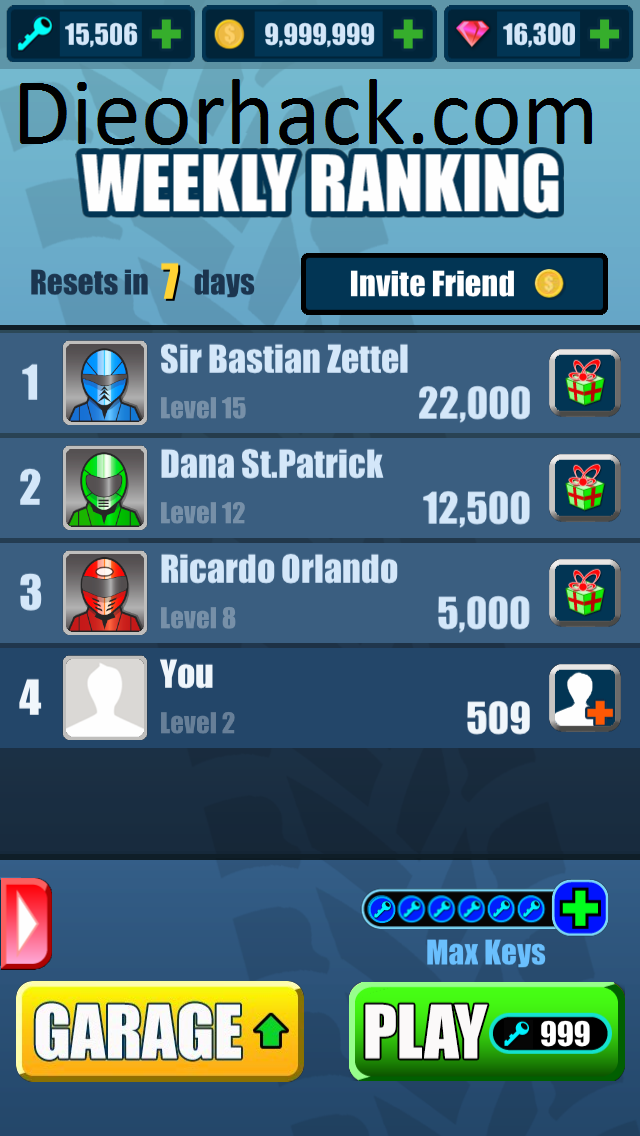Send gift to Ricardo Orlando
Screen dimensions: 640x1136
(585, 592)
